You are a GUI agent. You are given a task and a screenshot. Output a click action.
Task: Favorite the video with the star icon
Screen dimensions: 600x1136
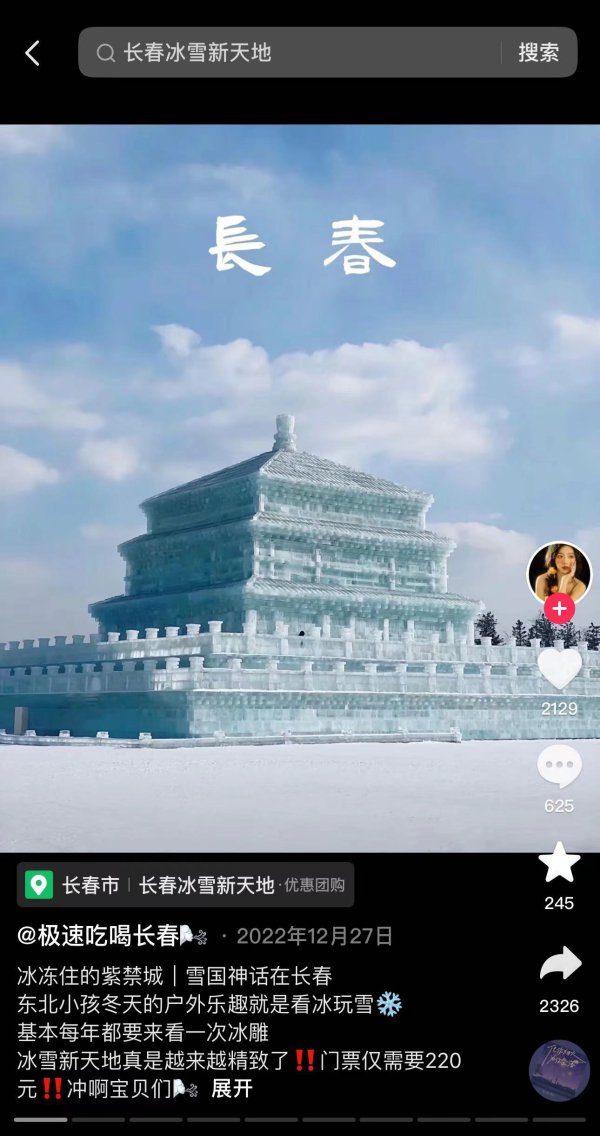click(559, 863)
